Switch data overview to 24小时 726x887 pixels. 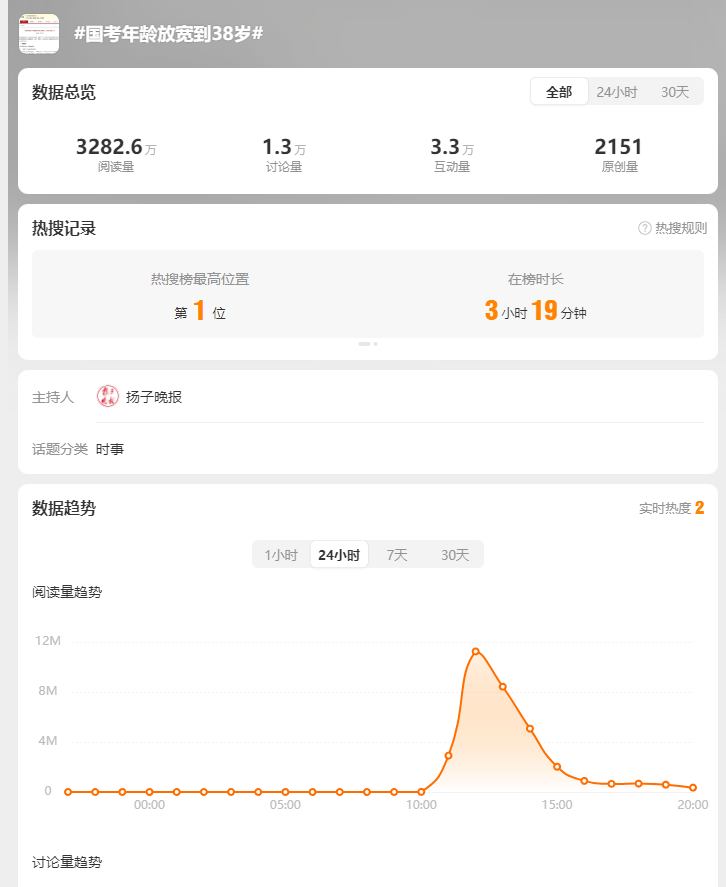[x=616, y=92]
